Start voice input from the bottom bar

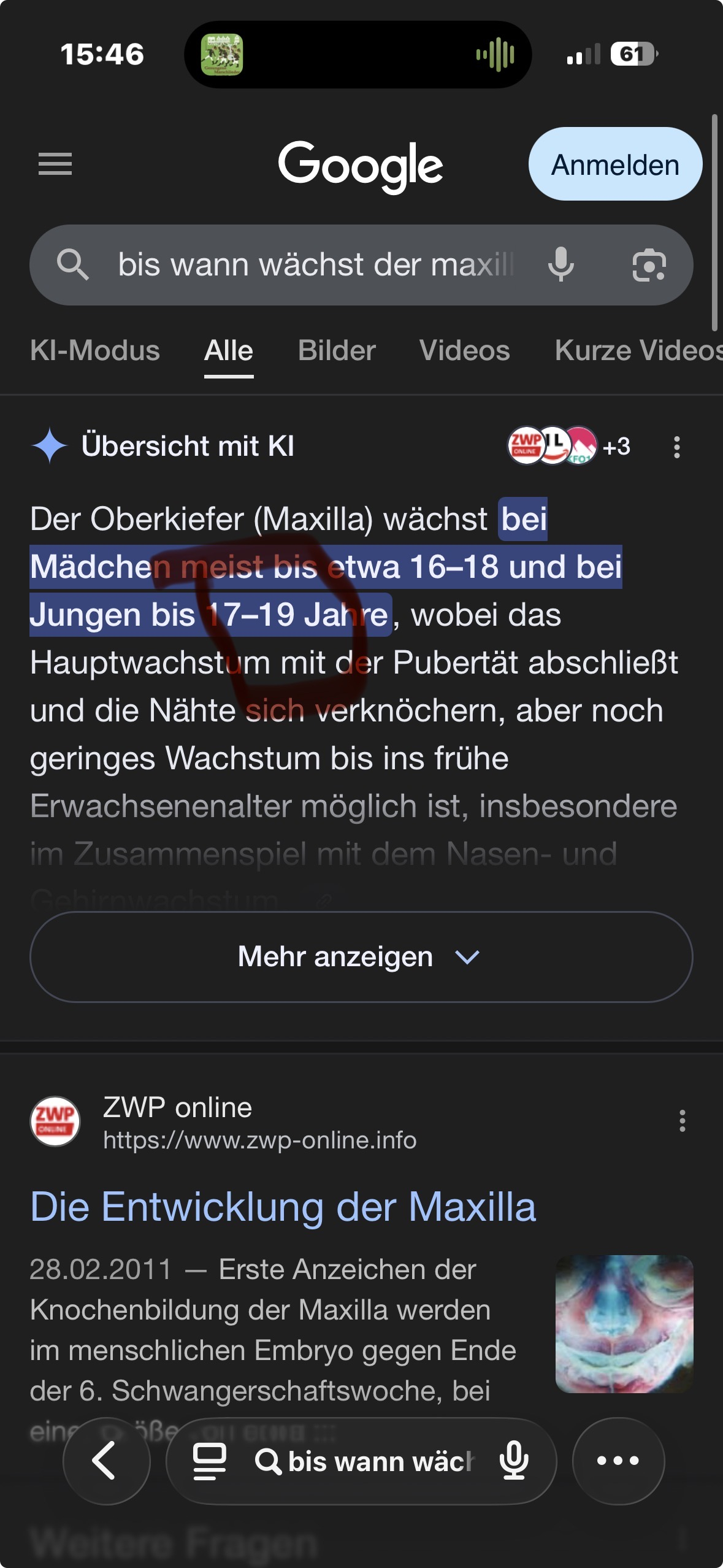click(514, 1461)
